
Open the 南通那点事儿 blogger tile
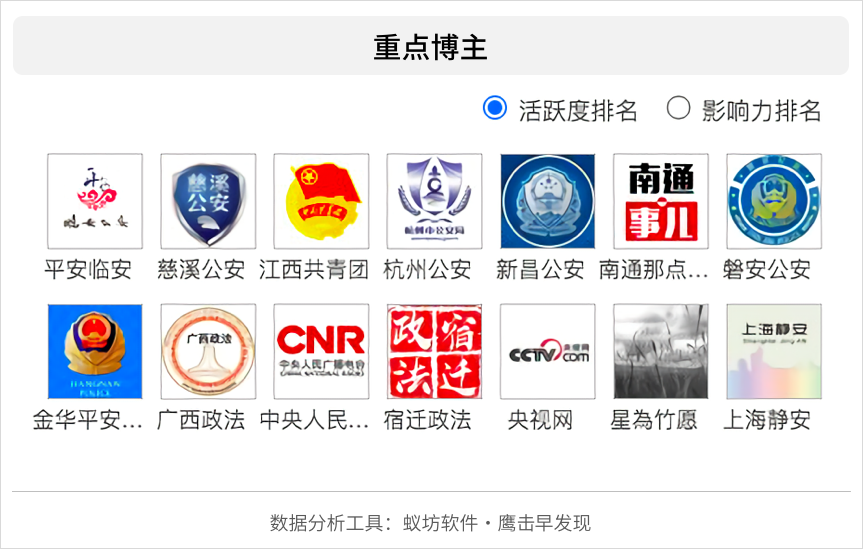pos(660,201)
